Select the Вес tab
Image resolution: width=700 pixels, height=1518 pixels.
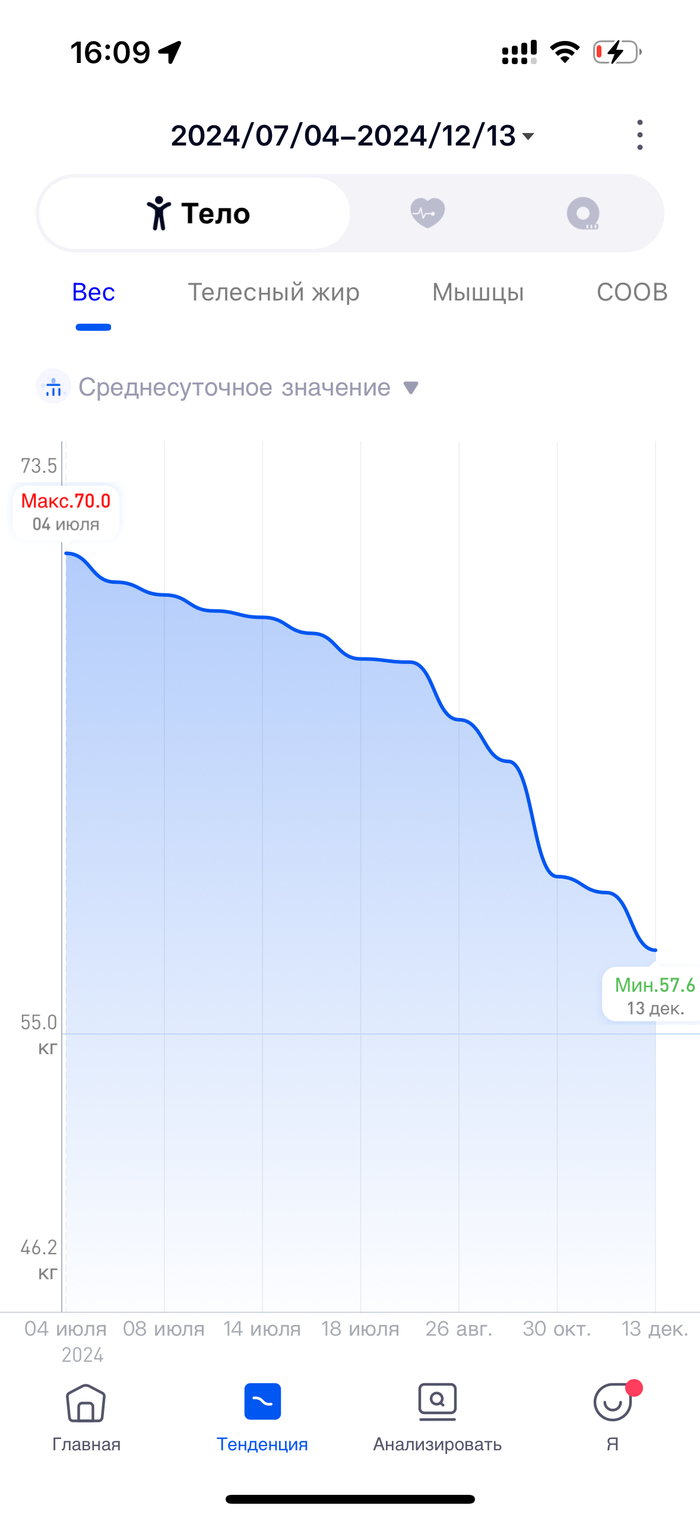click(x=93, y=293)
